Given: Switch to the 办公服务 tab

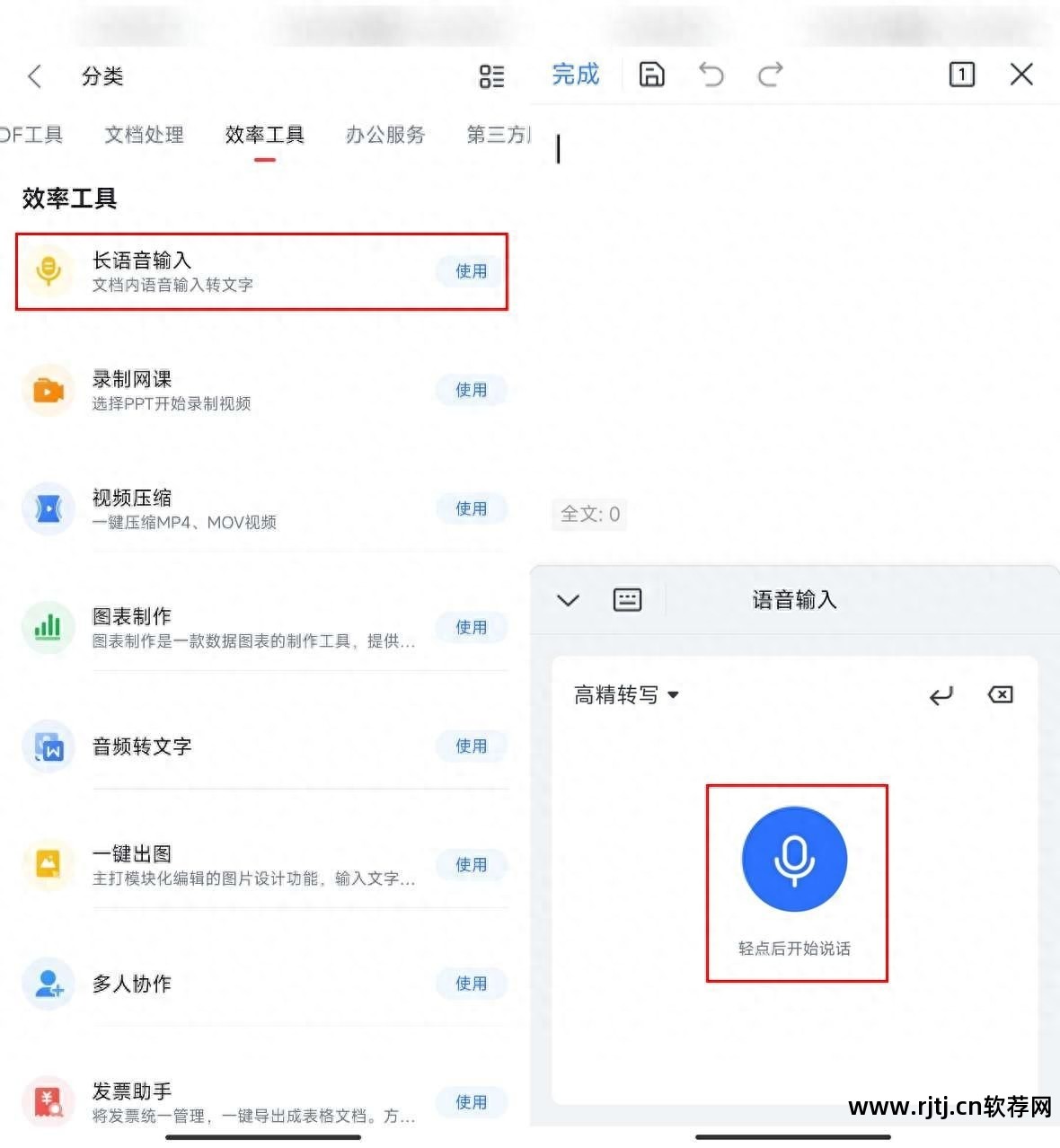Looking at the screenshot, I should [x=385, y=135].
